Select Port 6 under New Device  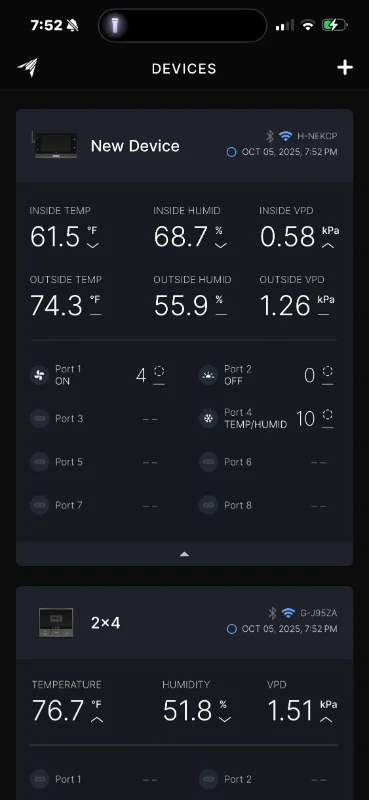tap(266, 462)
